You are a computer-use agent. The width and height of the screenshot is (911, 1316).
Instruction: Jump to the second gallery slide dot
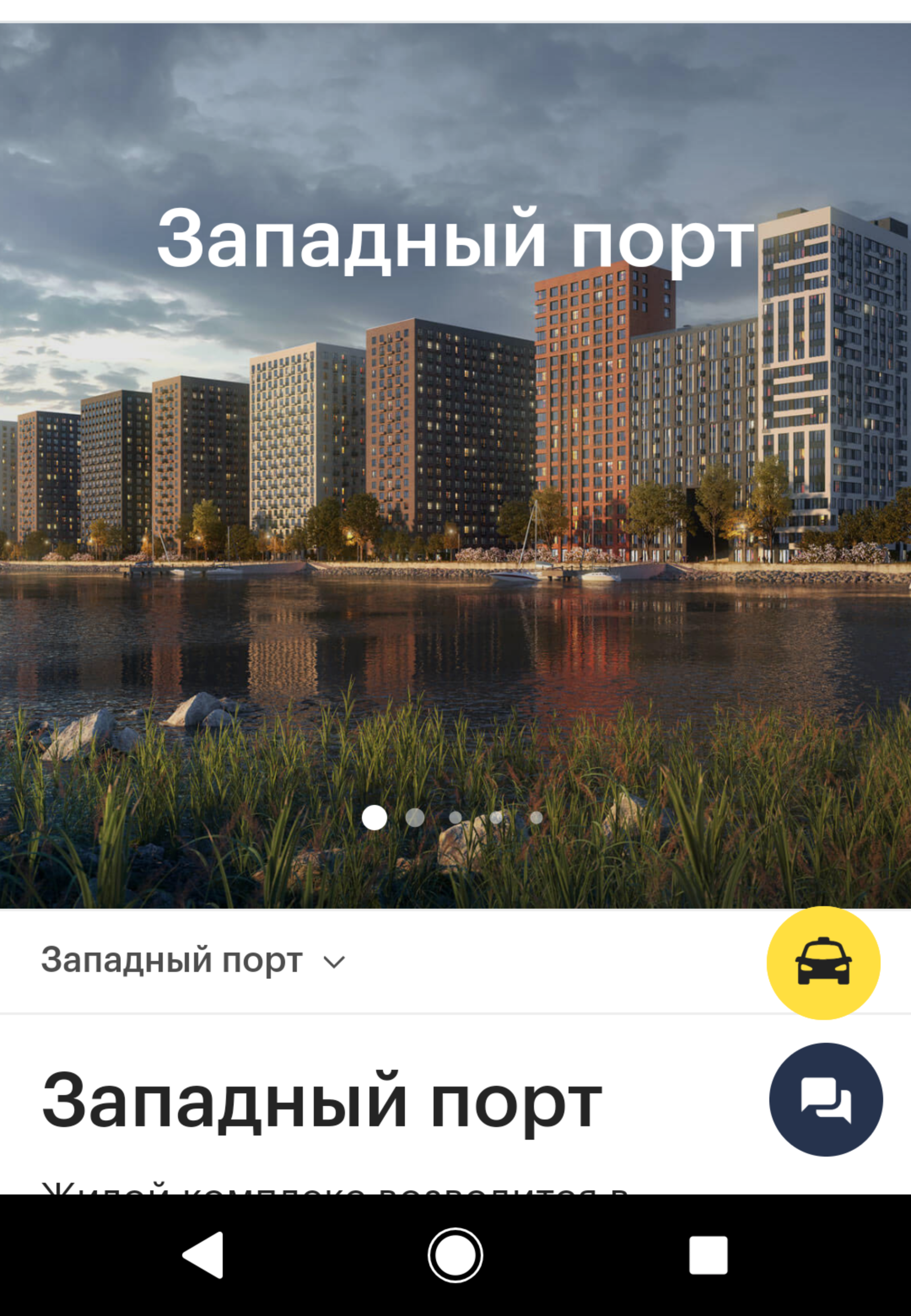[415, 818]
